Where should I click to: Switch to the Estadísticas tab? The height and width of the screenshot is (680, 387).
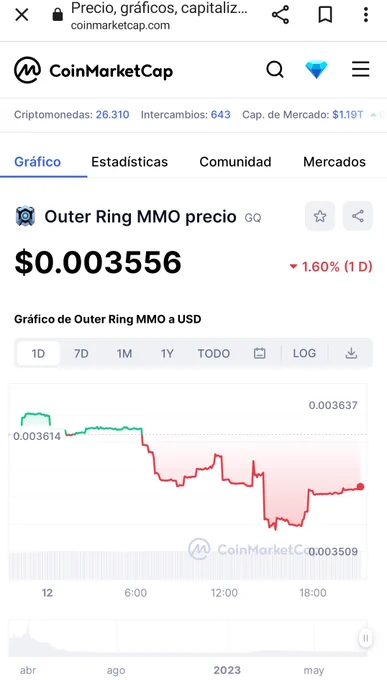129,162
